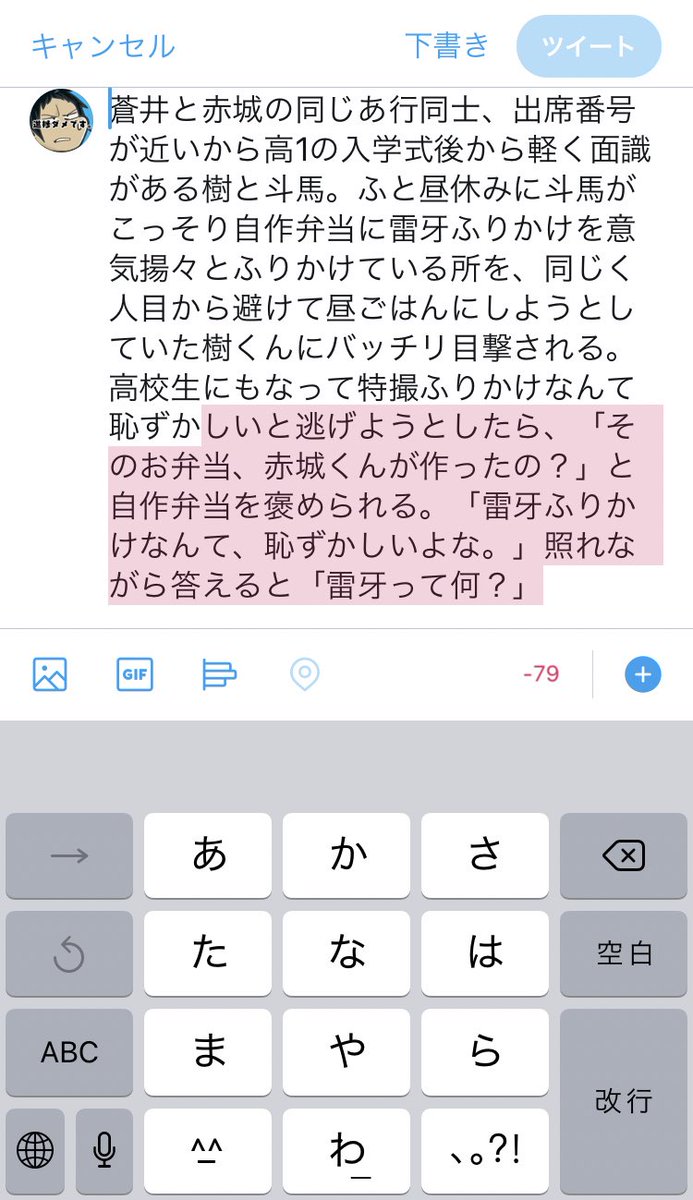The image size is (693, 1200).
Task: Add a location tag to the tweet
Action: [x=304, y=674]
